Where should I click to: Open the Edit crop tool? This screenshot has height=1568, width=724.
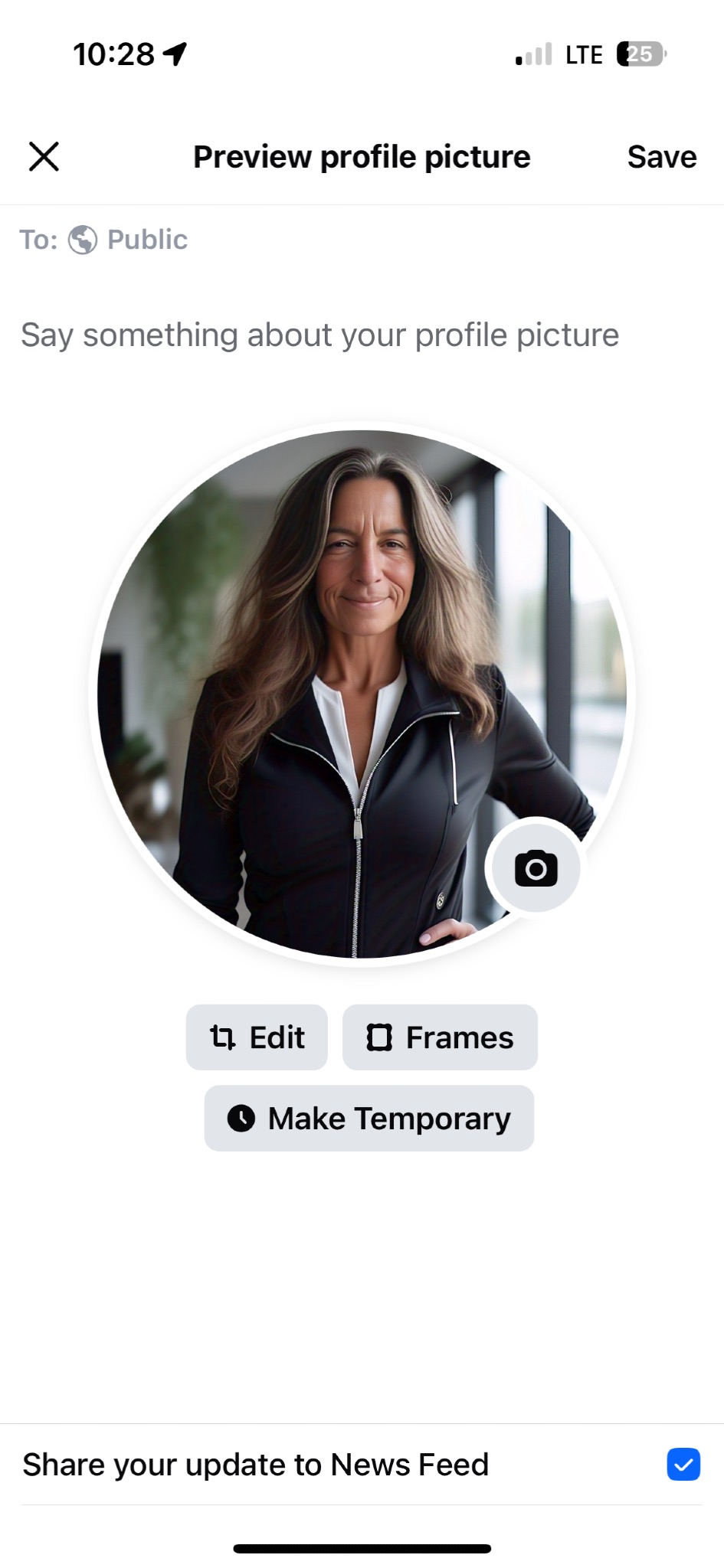pos(257,1037)
